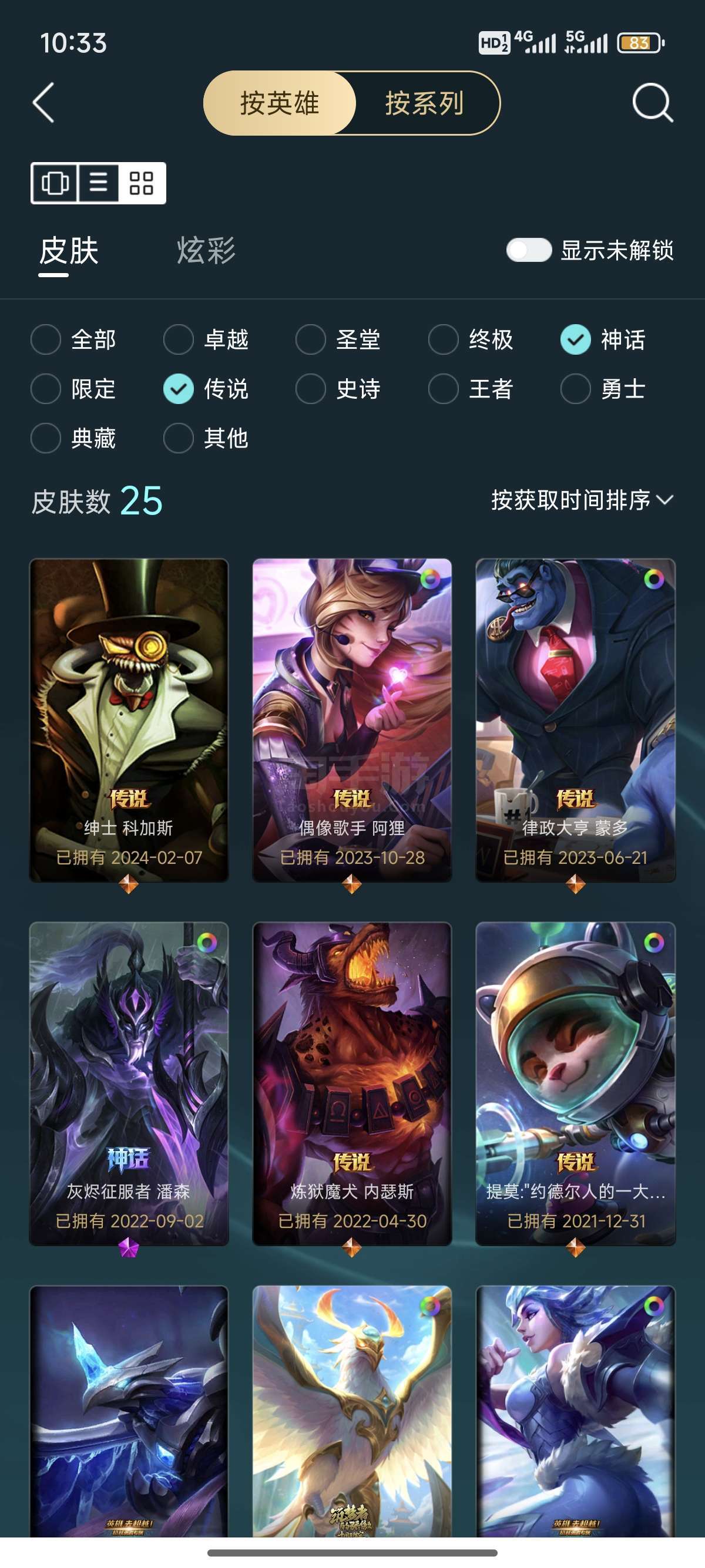Check the 终极 filter

(471, 339)
